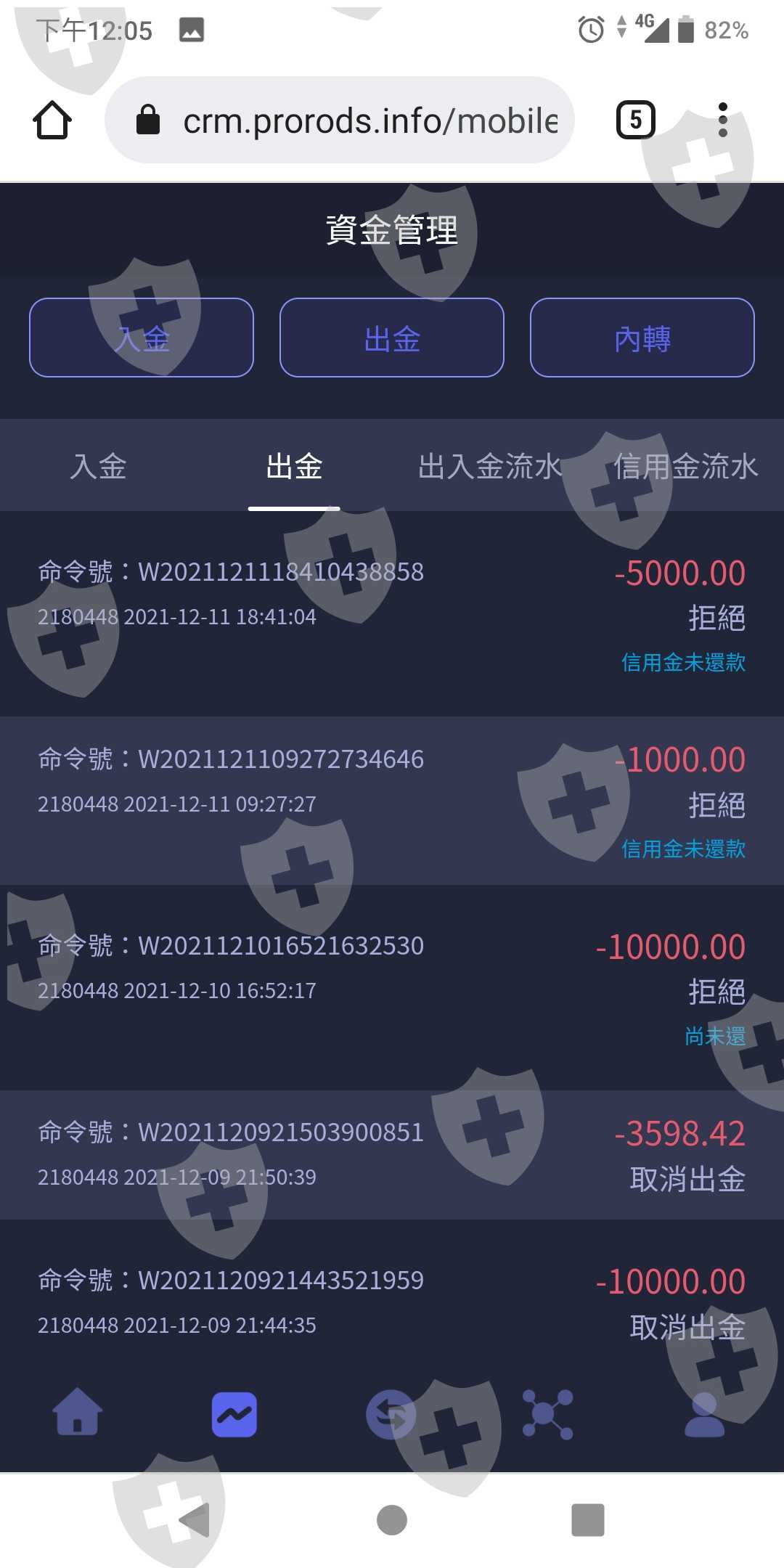Select the 出金 tab
Viewport: 784px width, 1568px height.
294,466
